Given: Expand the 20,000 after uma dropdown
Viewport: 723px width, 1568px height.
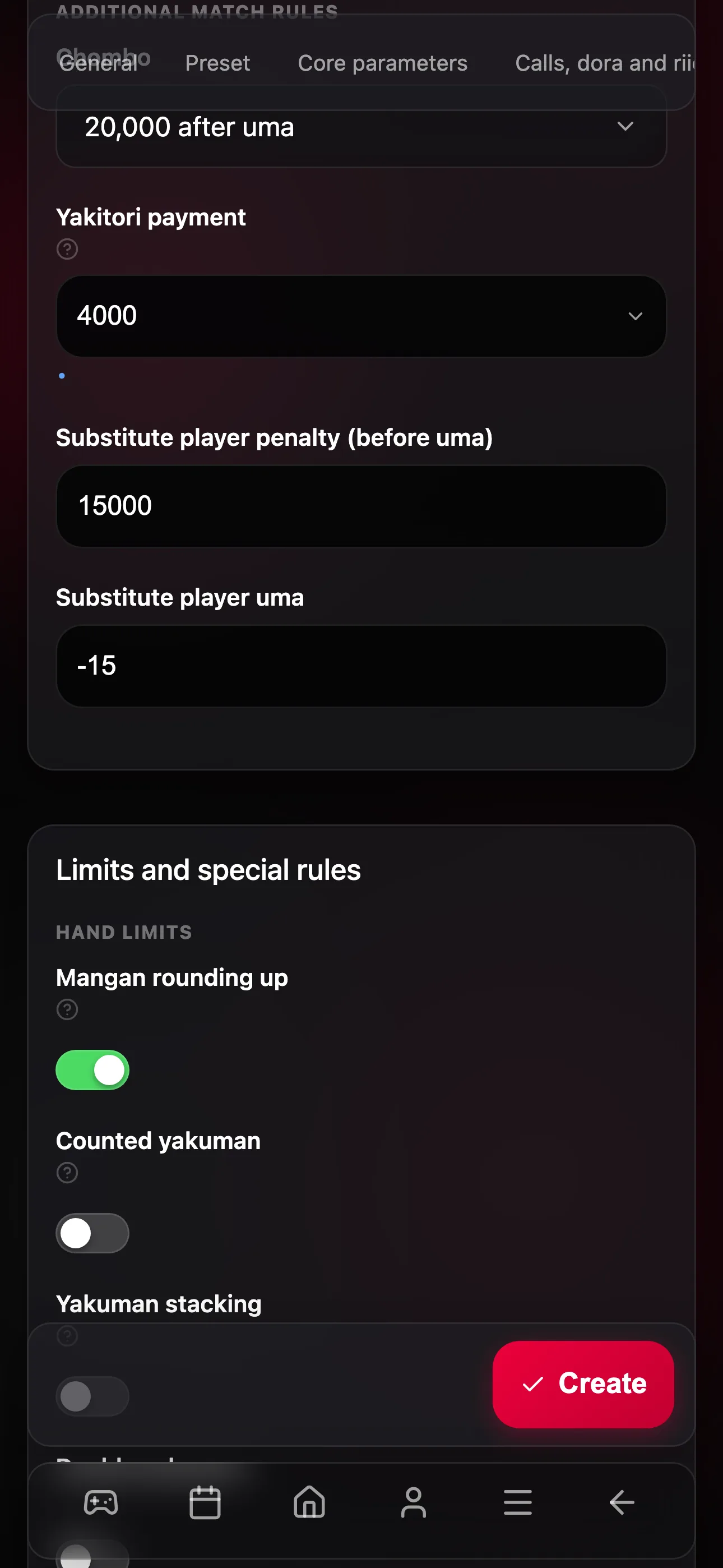Looking at the screenshot, I should point(361,127).
